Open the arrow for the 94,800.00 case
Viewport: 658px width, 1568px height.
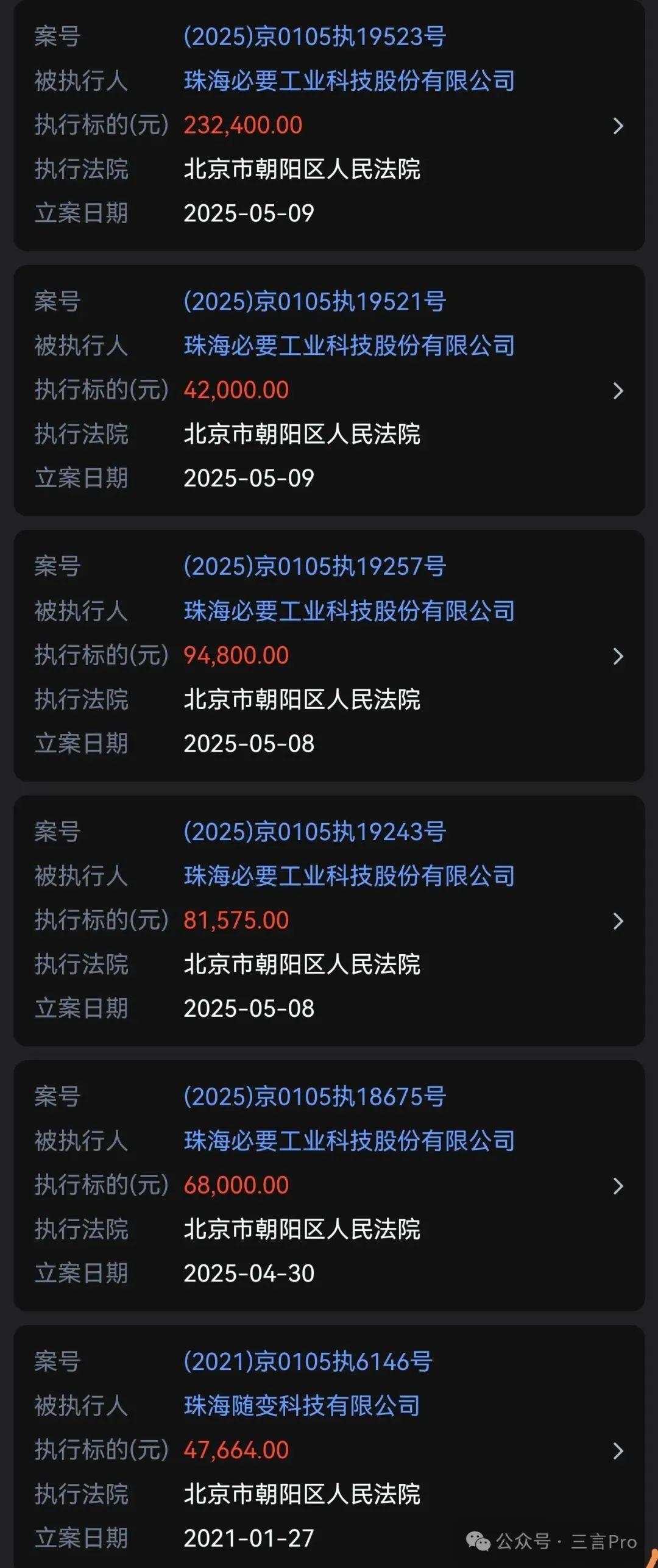click(618, 656)
